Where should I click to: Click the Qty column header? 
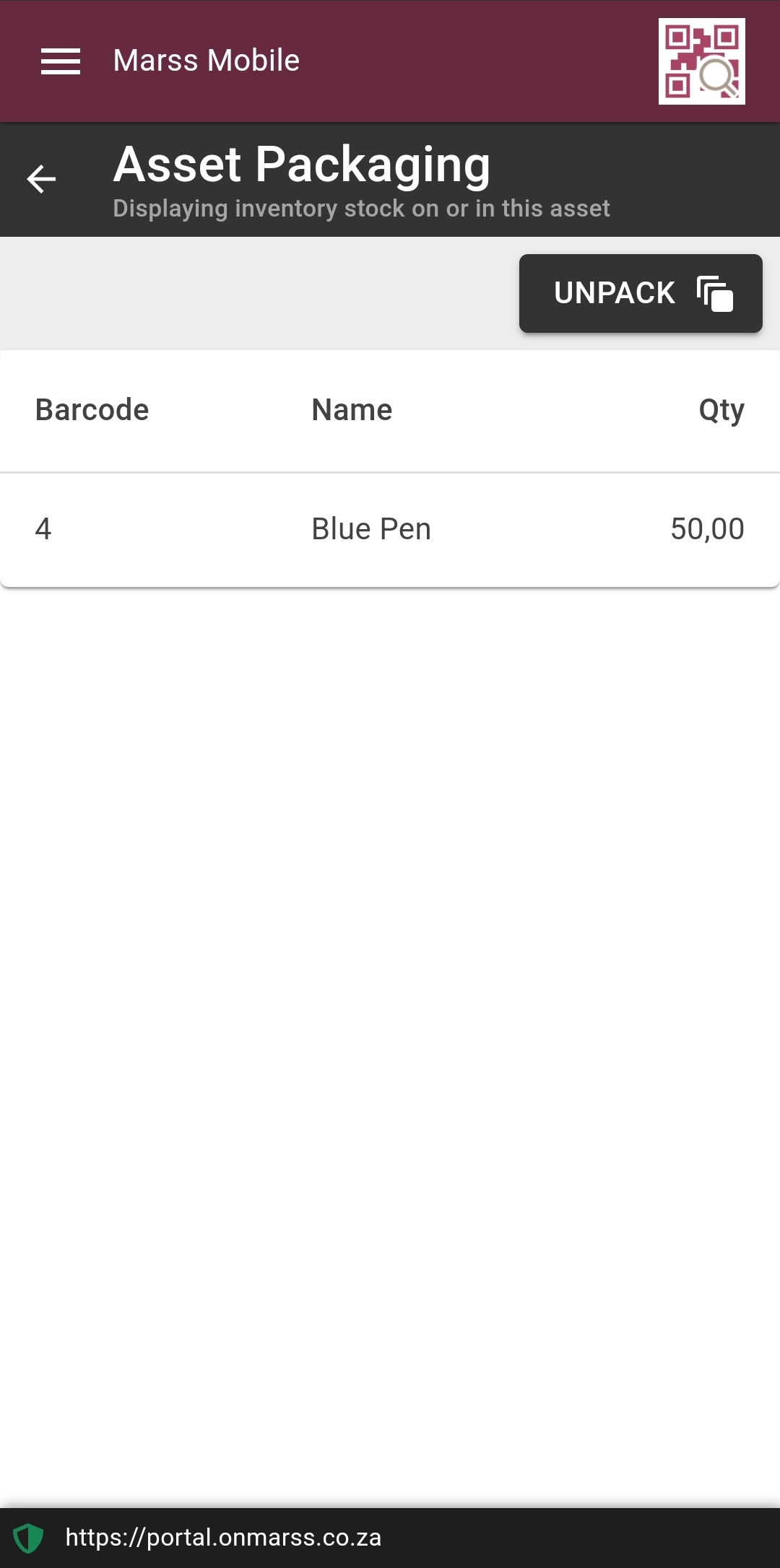721,409
